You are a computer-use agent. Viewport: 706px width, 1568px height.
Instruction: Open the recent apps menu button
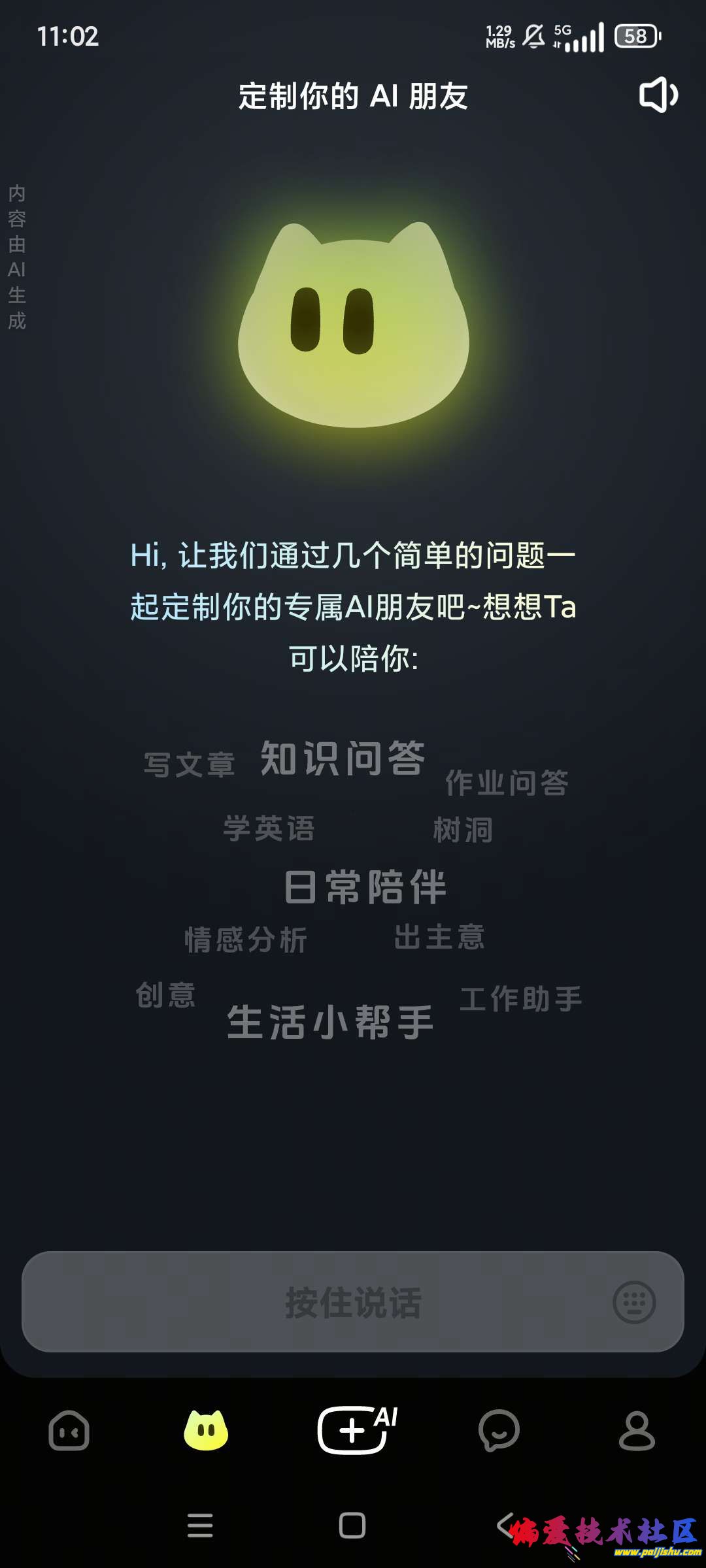(x=200, y=1526)
